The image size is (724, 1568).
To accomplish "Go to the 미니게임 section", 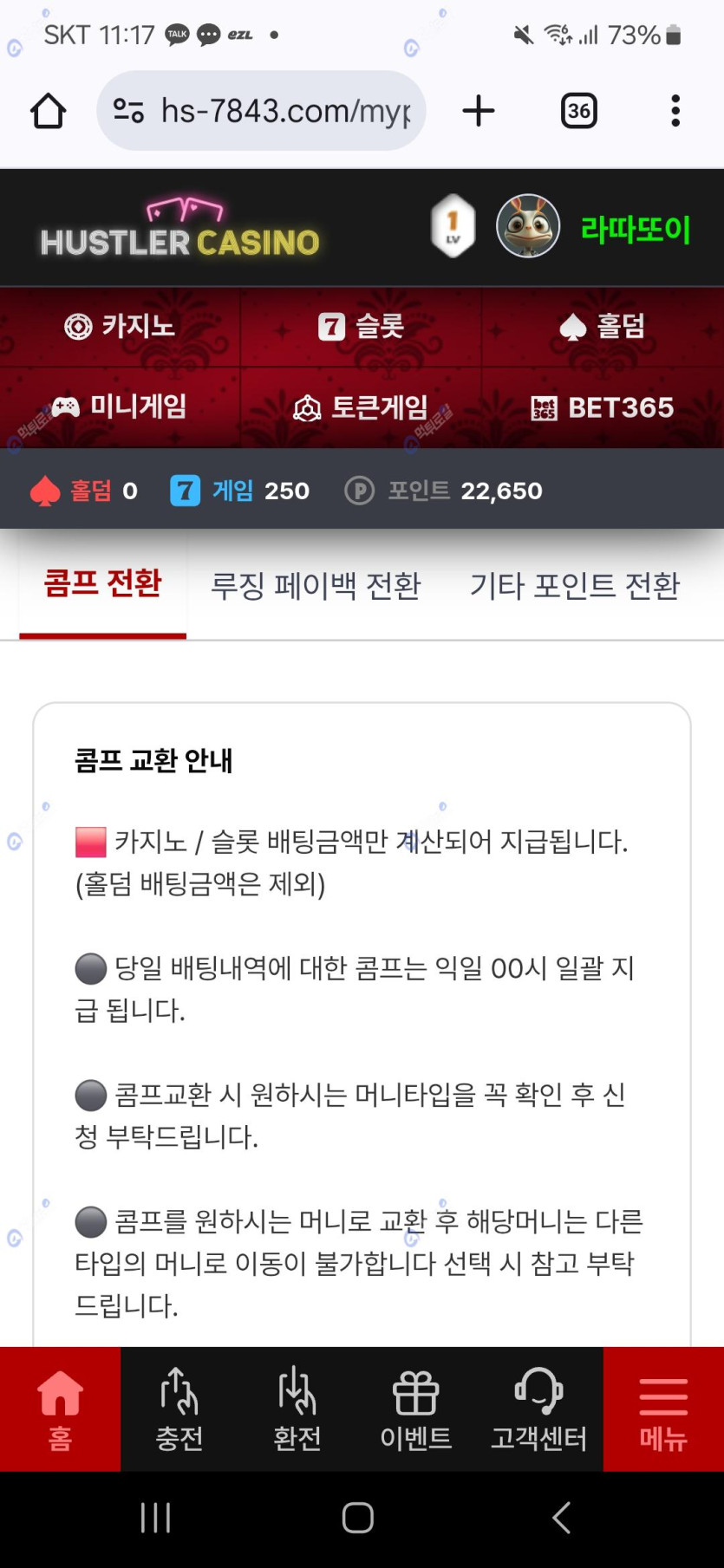I will point(121,407).
